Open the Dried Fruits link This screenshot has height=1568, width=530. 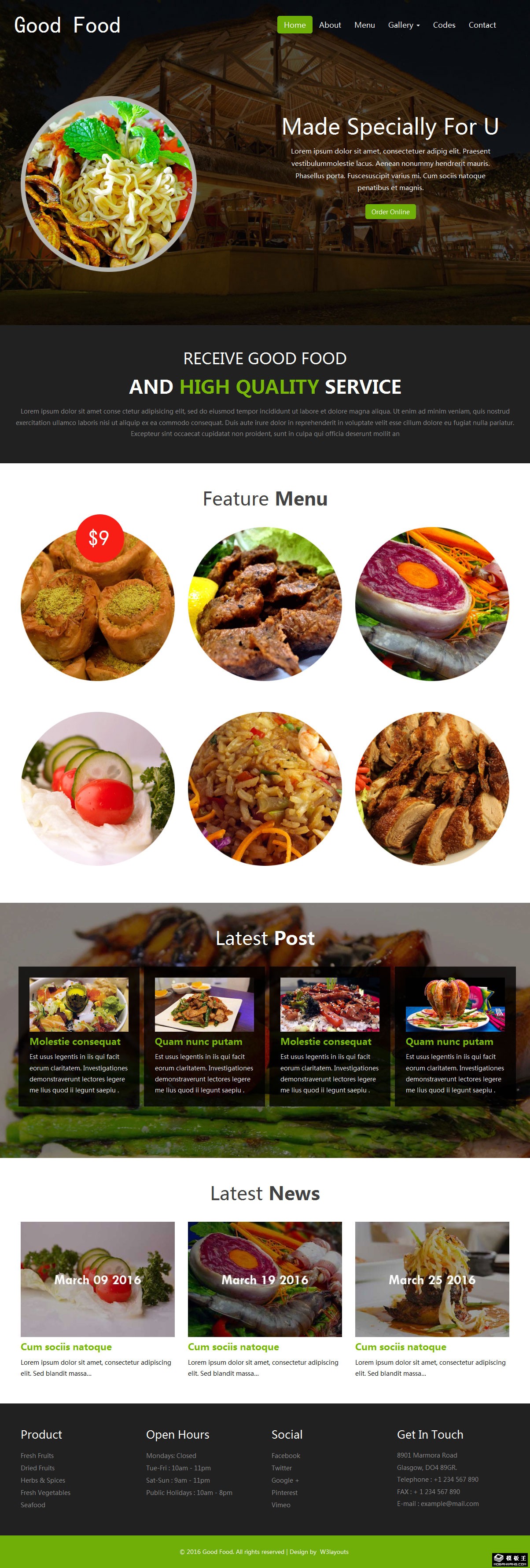click(38, 1468)
